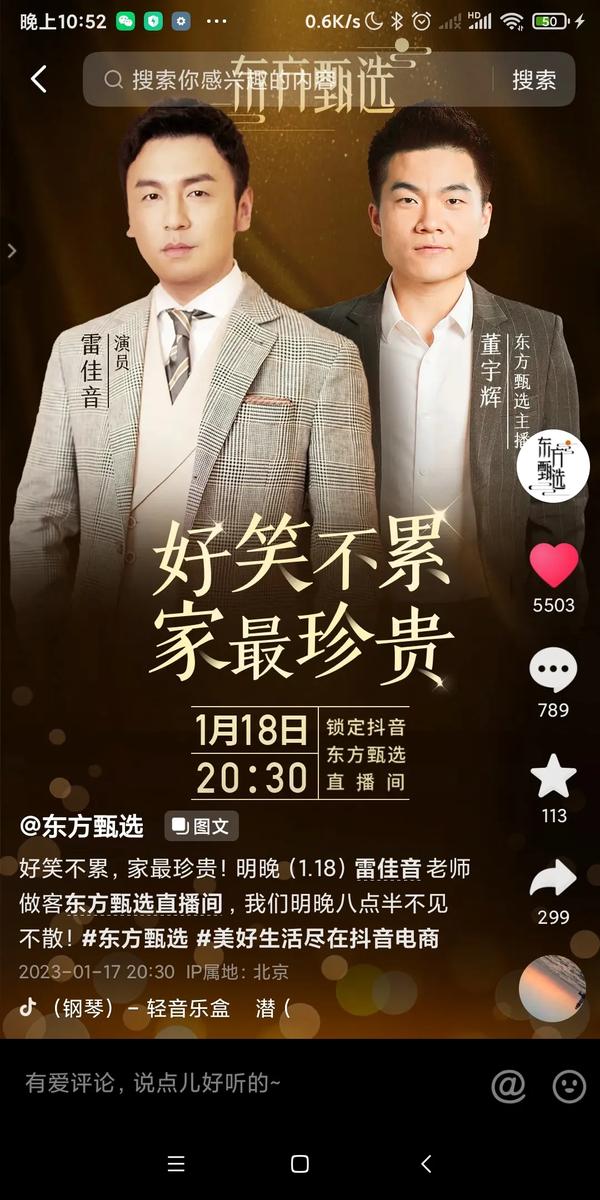The height and width of the screenshot is (1200, 600).
Task: Like this post with the heart
Action: coord(553,567)
